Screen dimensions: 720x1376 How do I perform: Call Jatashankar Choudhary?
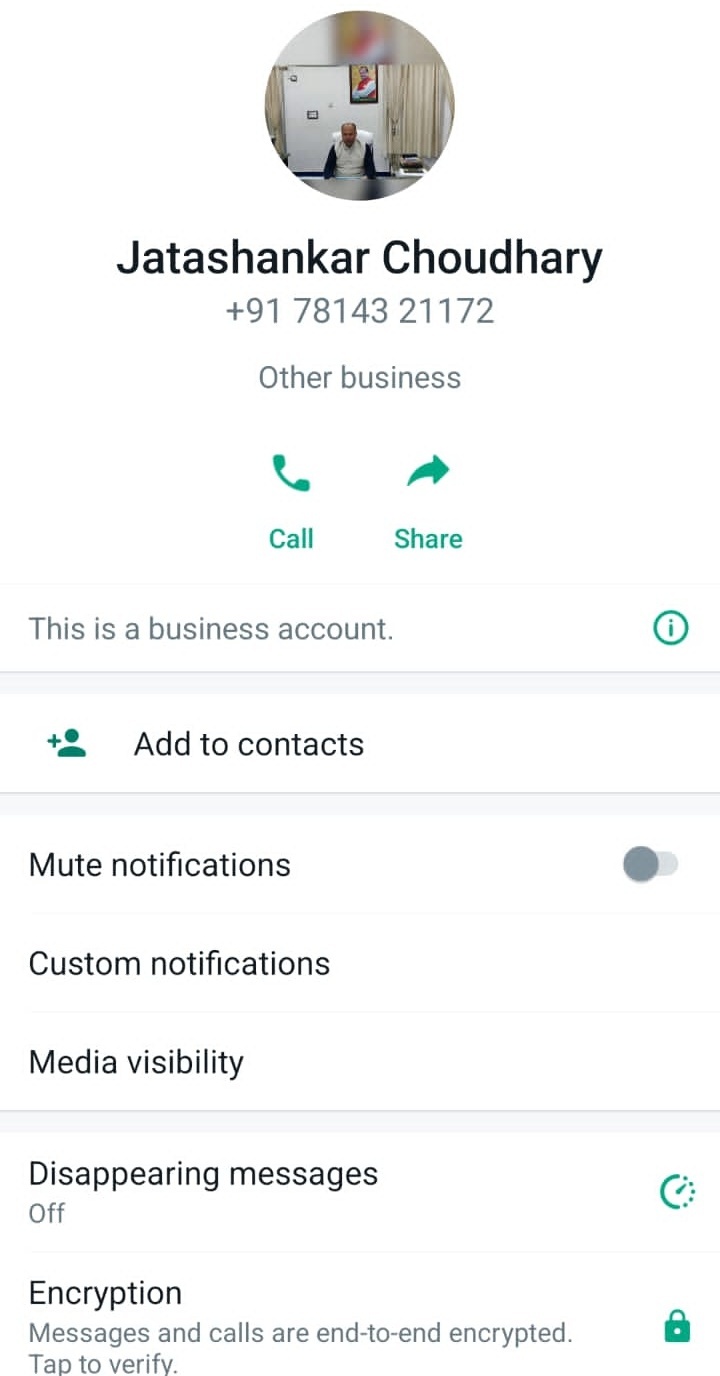291,500
